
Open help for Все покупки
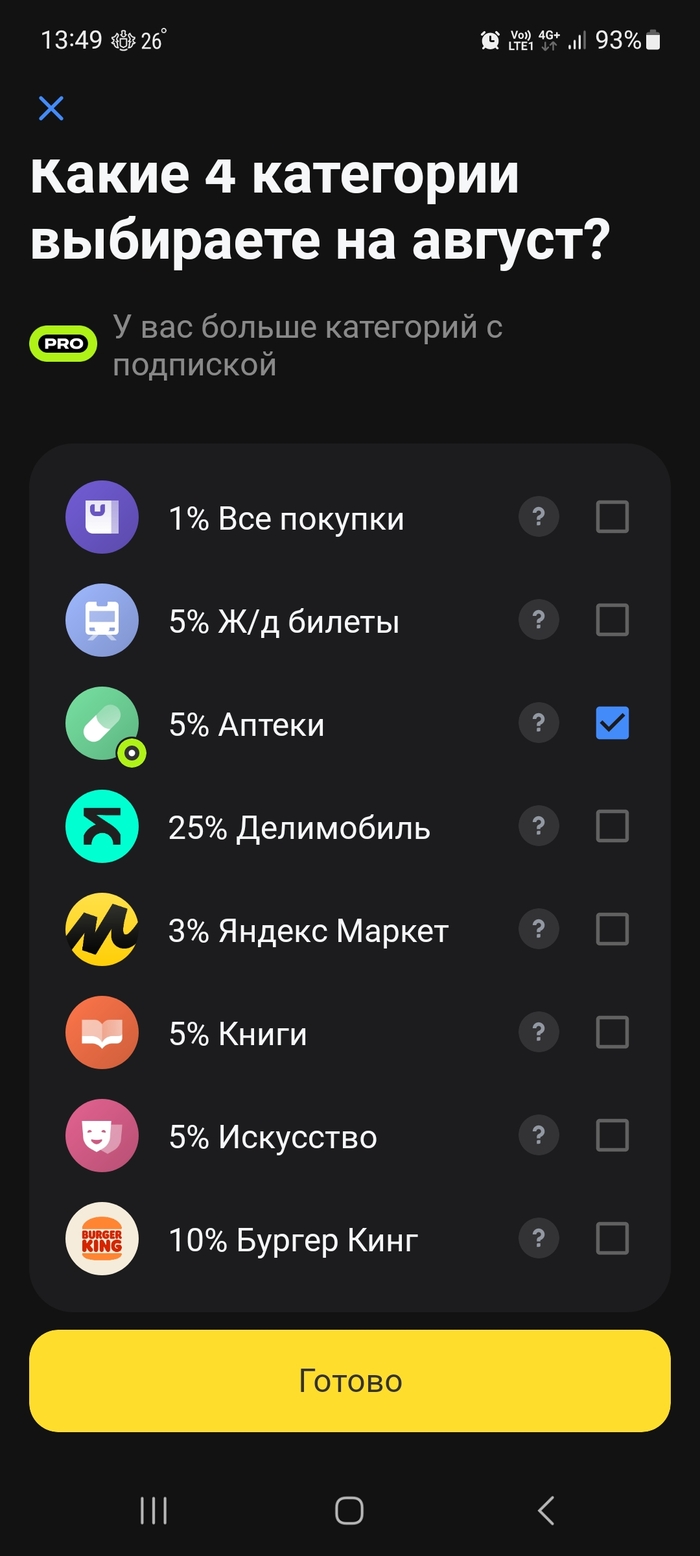click(539, 517)
